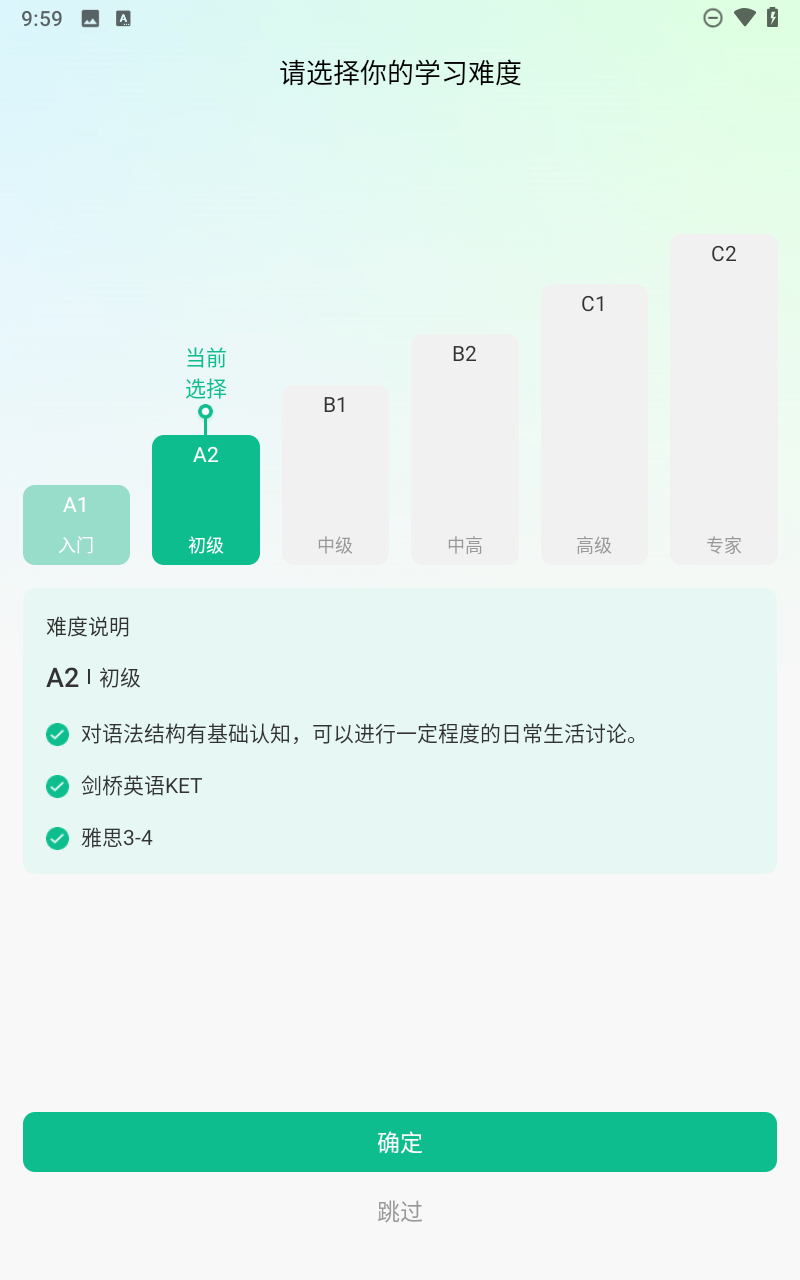800x1280 pixels.
Task: Confirm selection with the 确定 button
Action: [400, 1142]
